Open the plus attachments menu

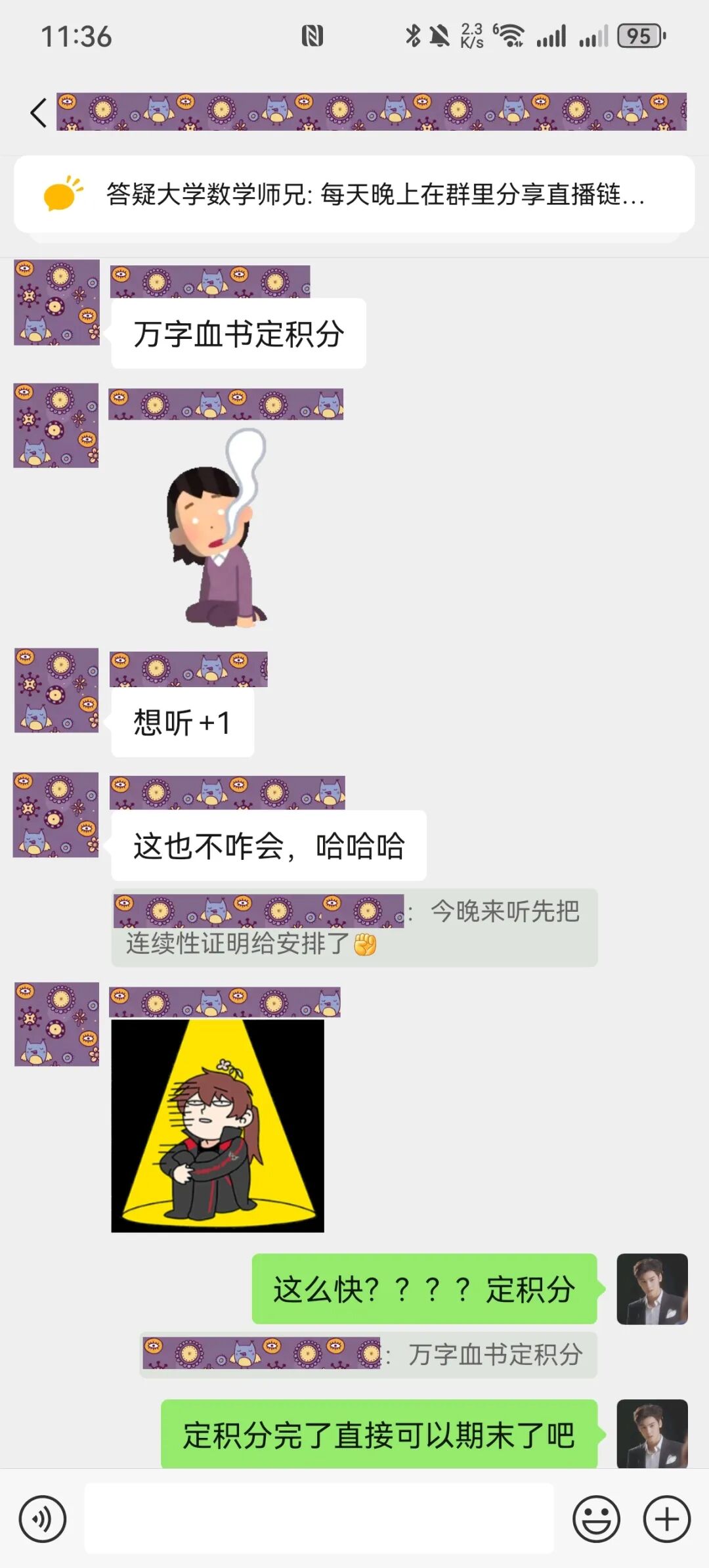pyautogui.click(x=667, y=1519)
